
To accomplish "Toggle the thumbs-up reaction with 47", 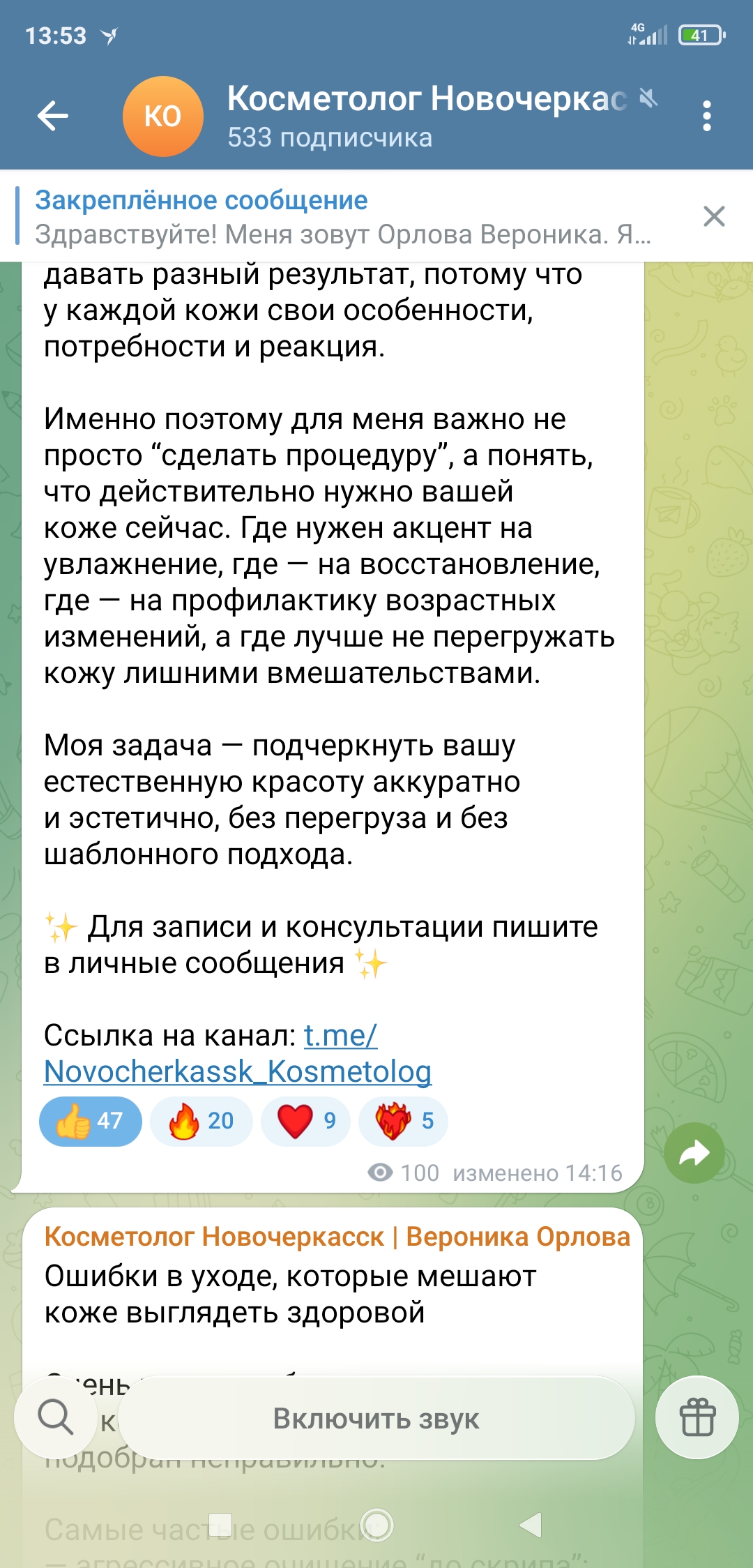I will click(x=91, y=1121).
